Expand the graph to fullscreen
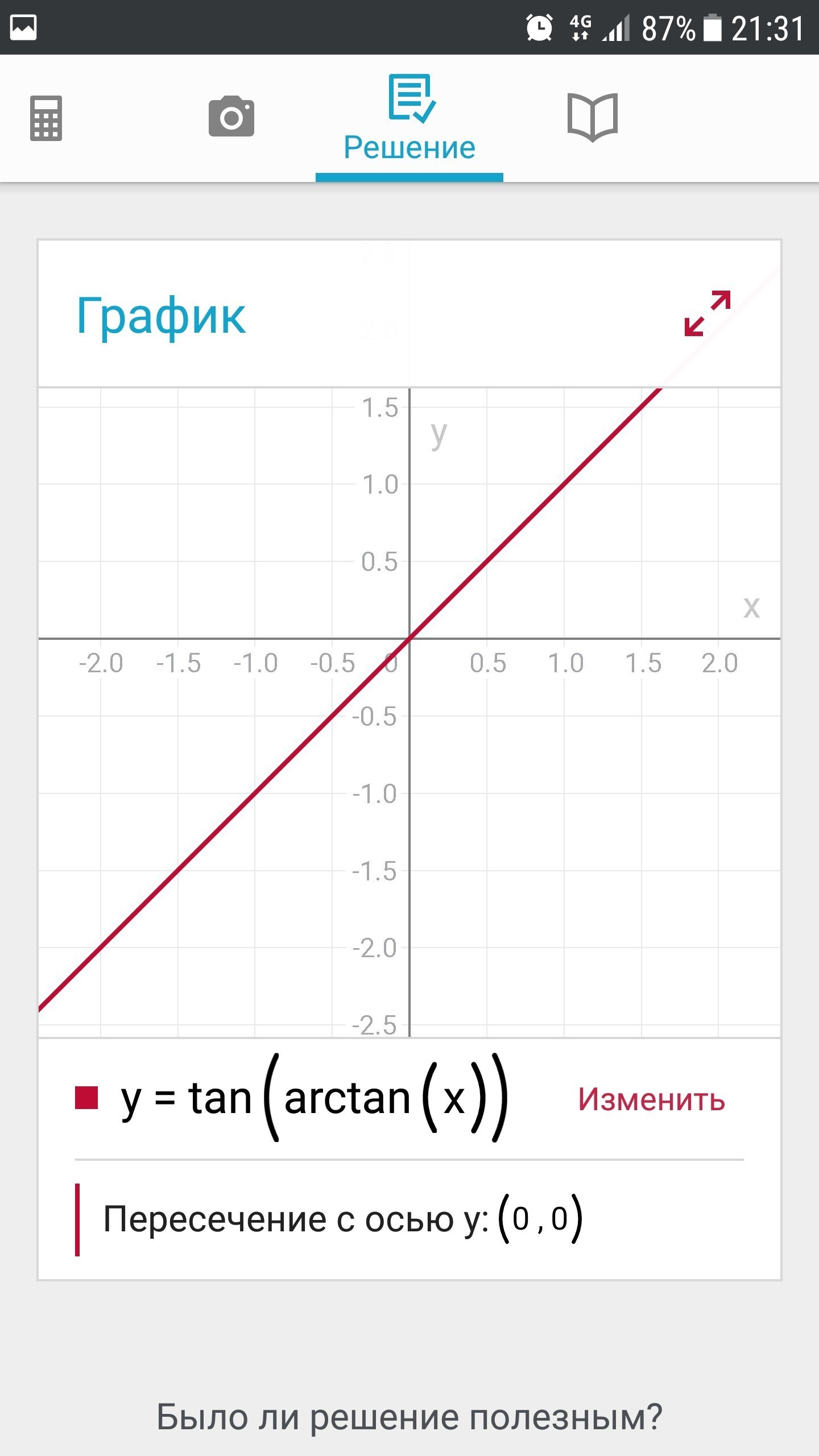Image resolution: width=819 pixels, height=1456 pixels. [x=708, y=313]
